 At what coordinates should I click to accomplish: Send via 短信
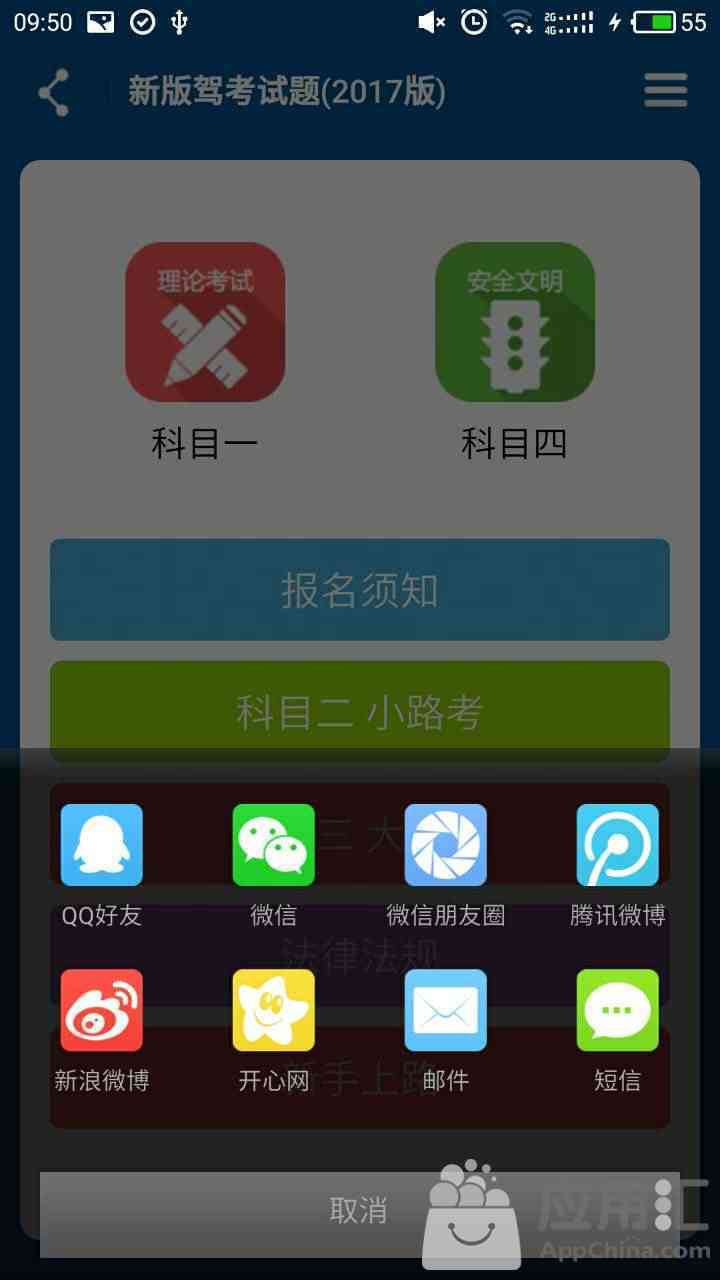pos(617,1010)
